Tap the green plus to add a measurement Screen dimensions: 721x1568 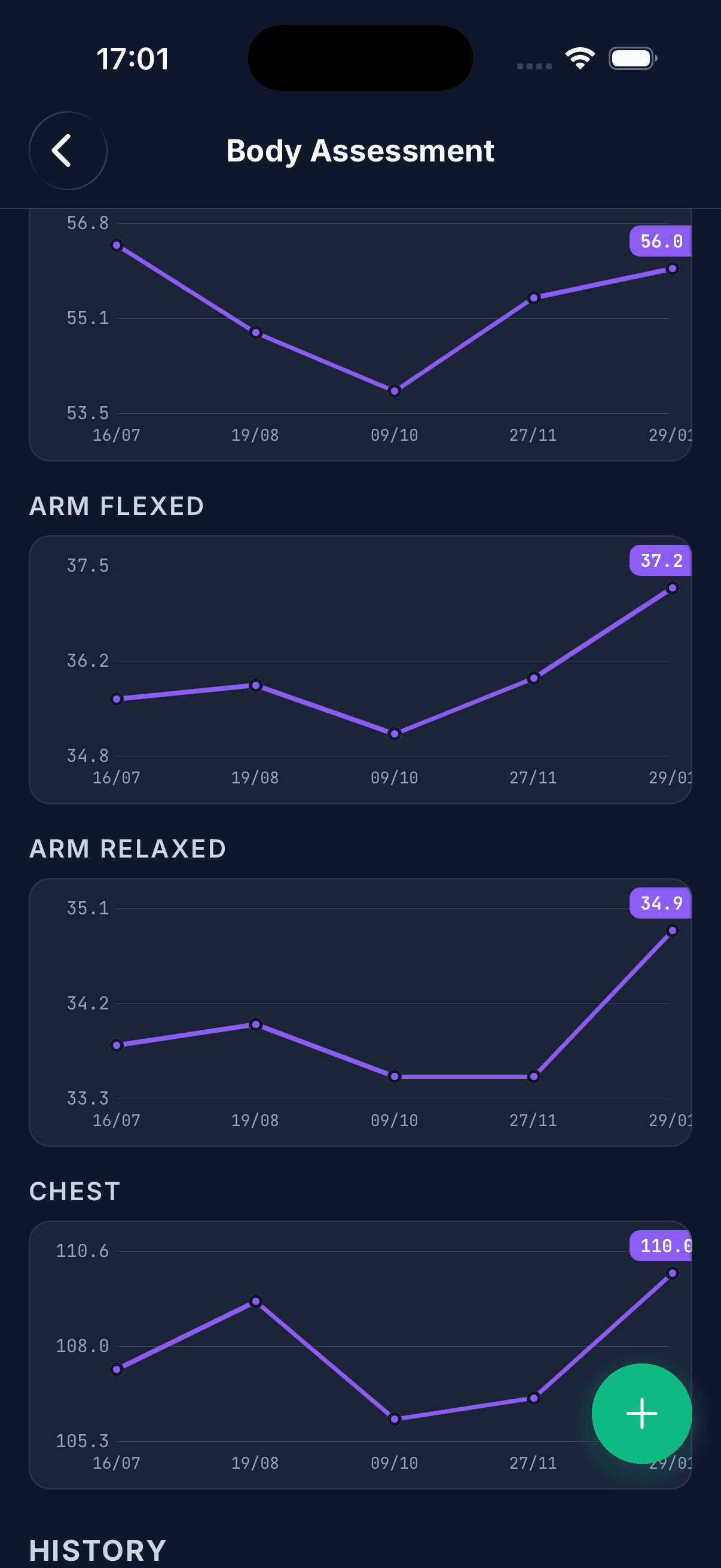coord(642,1413)
